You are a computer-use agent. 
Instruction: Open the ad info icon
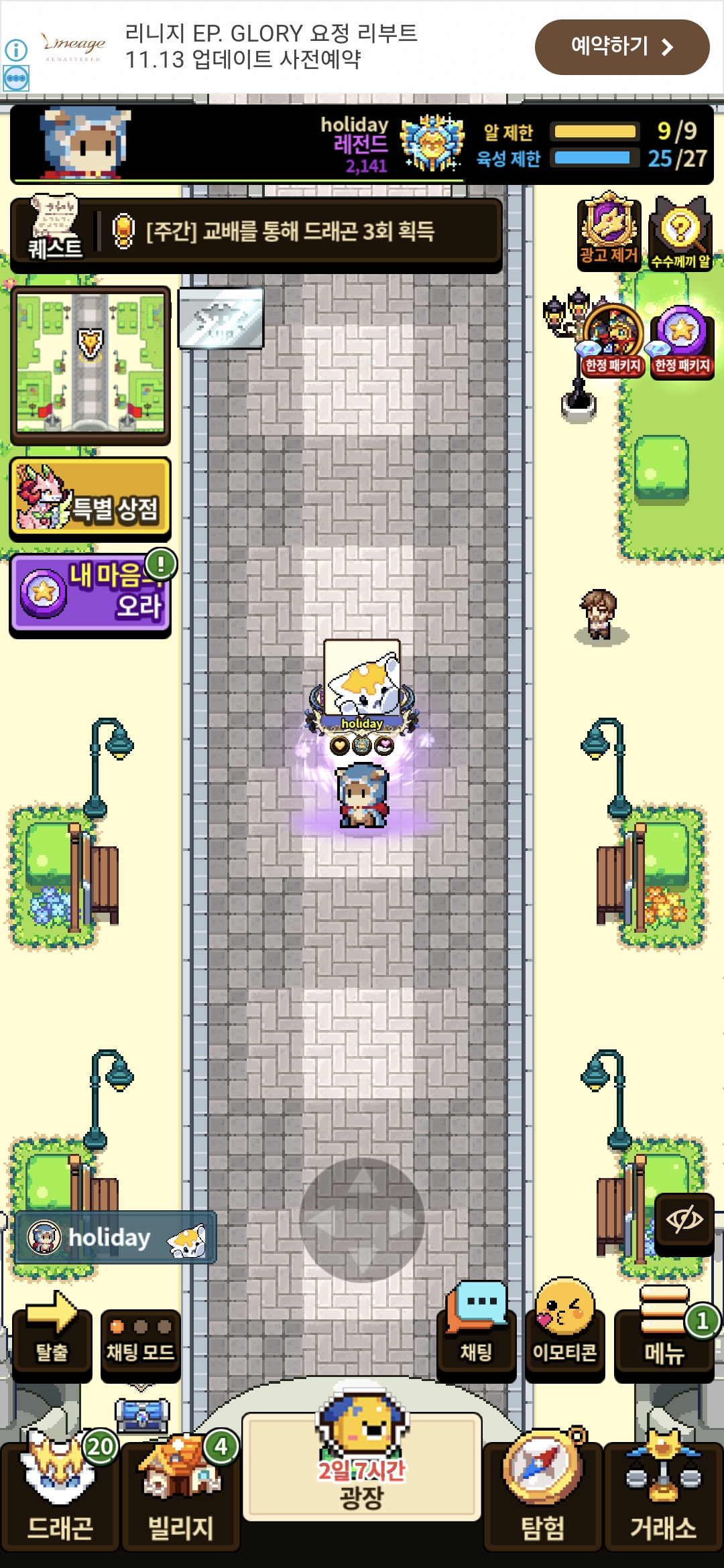coord(16,50)
